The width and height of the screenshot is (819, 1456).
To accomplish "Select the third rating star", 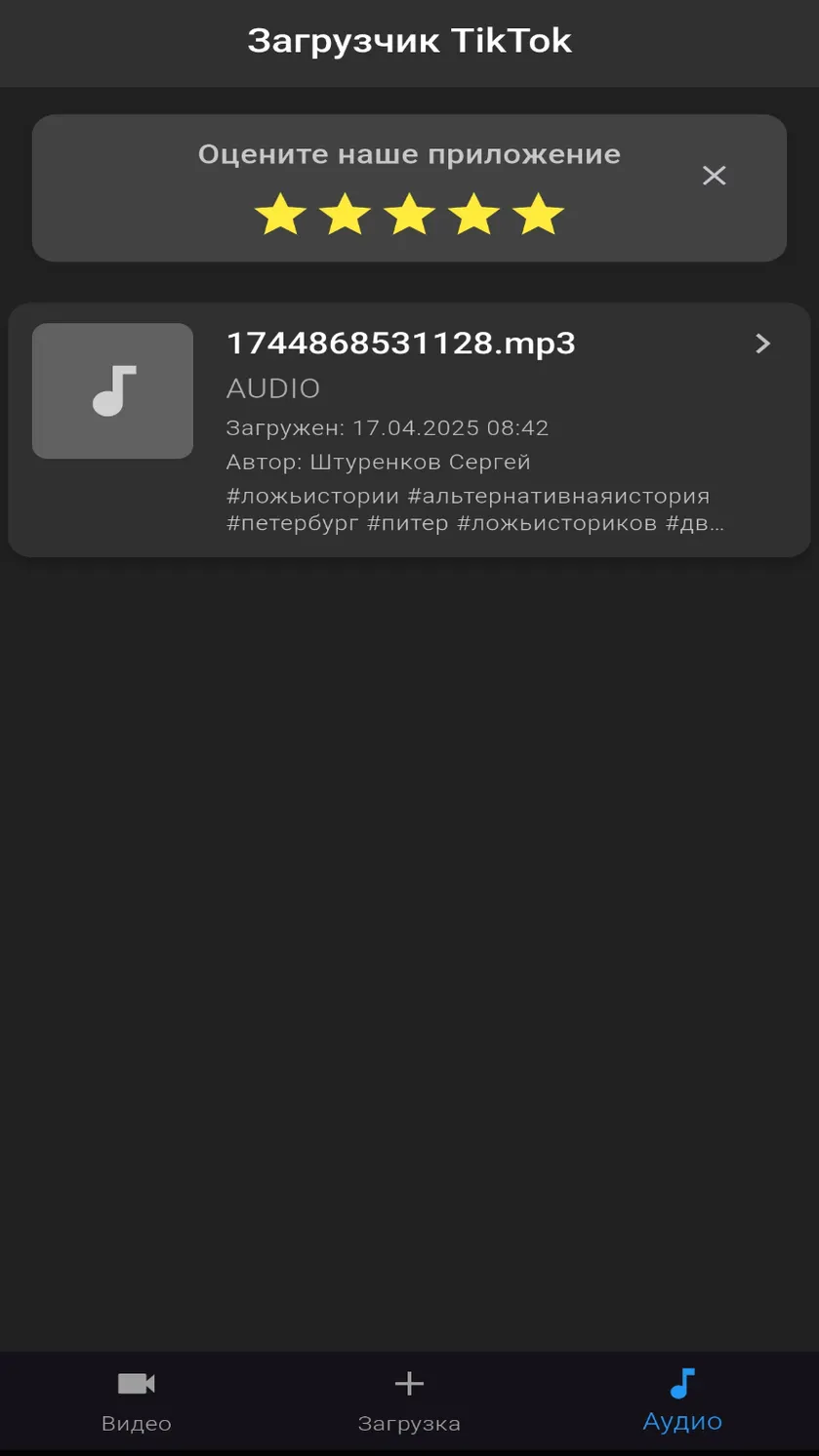I will (409, 215).
